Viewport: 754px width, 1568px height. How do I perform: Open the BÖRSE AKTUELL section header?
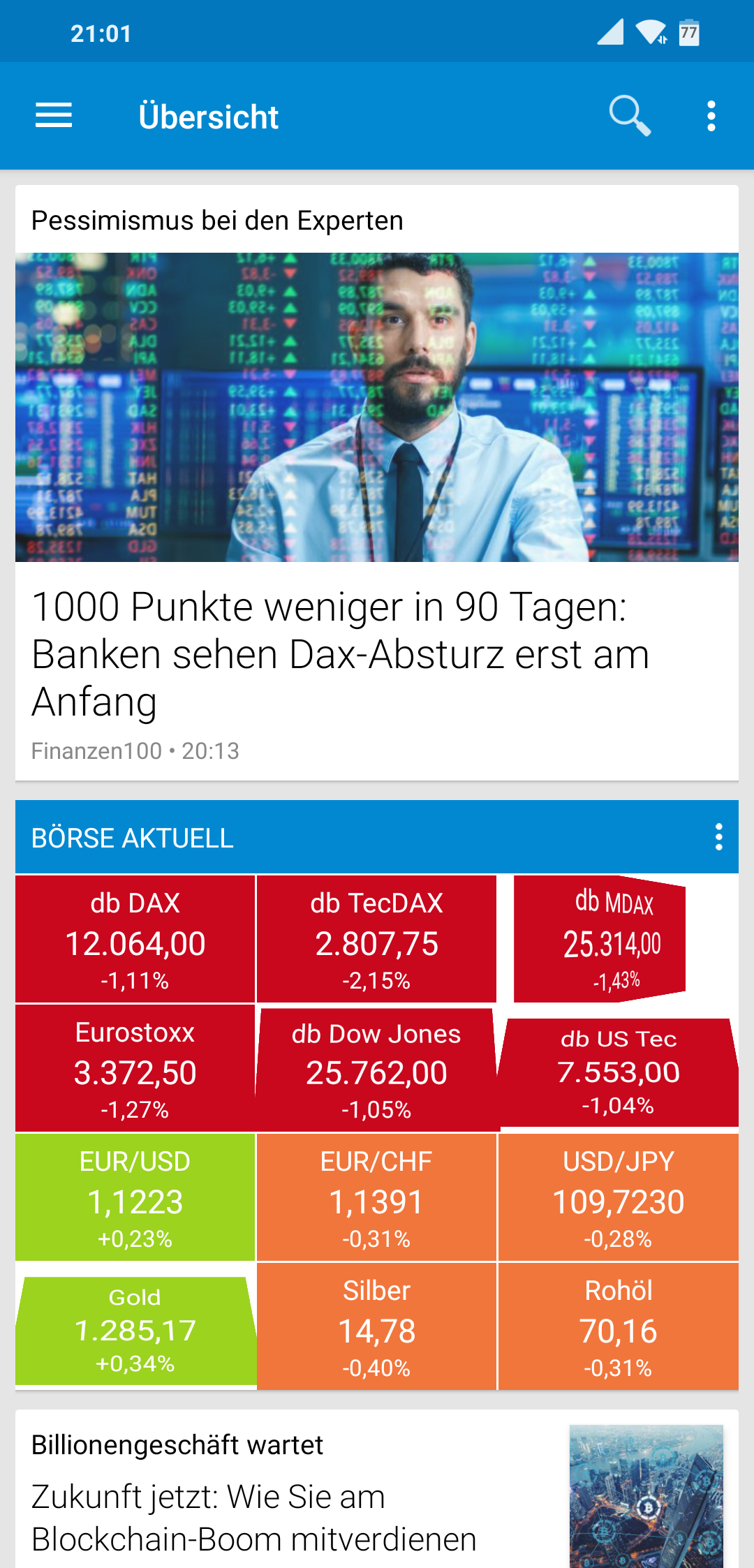[x=131, y=838]
